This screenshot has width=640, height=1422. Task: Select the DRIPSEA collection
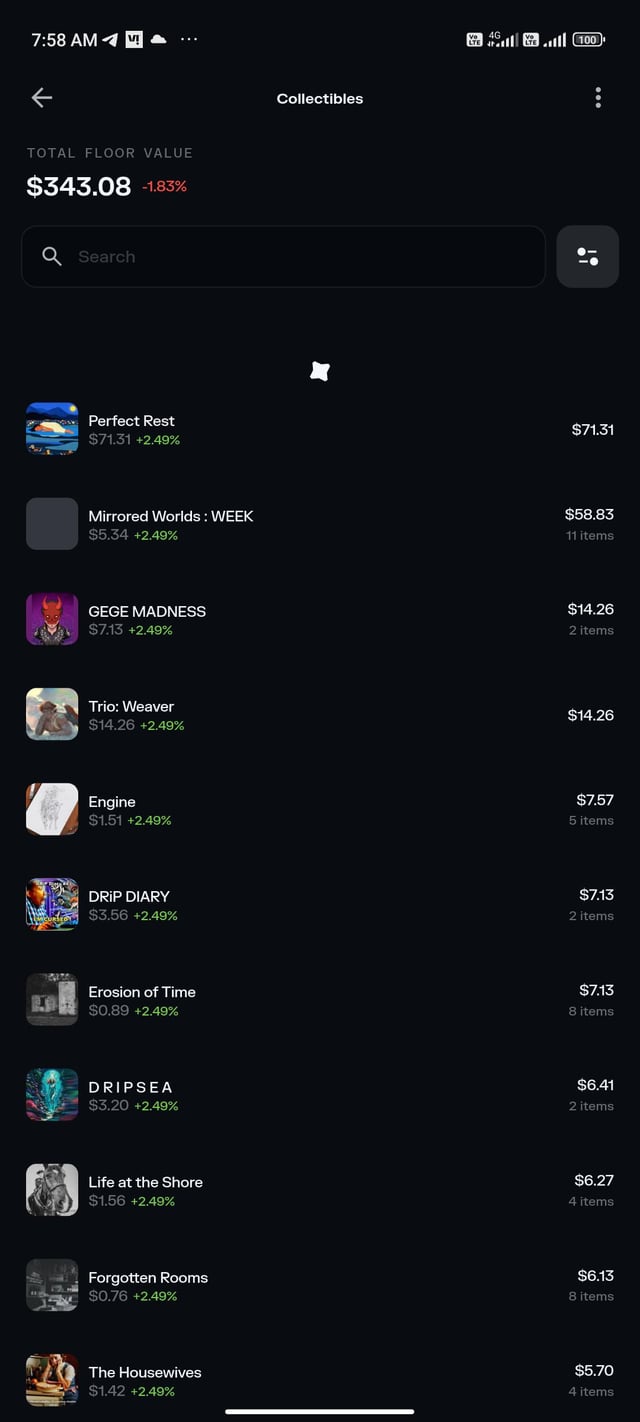coord(320,1095)
